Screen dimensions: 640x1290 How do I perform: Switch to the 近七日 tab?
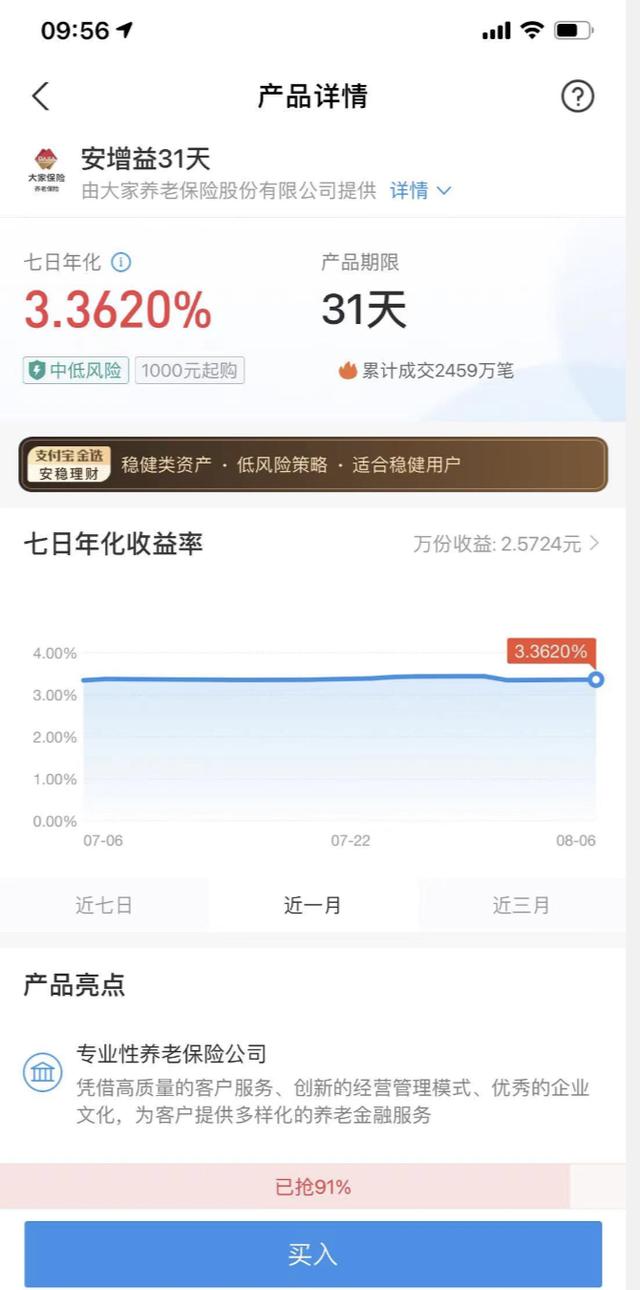pos(104,906)
